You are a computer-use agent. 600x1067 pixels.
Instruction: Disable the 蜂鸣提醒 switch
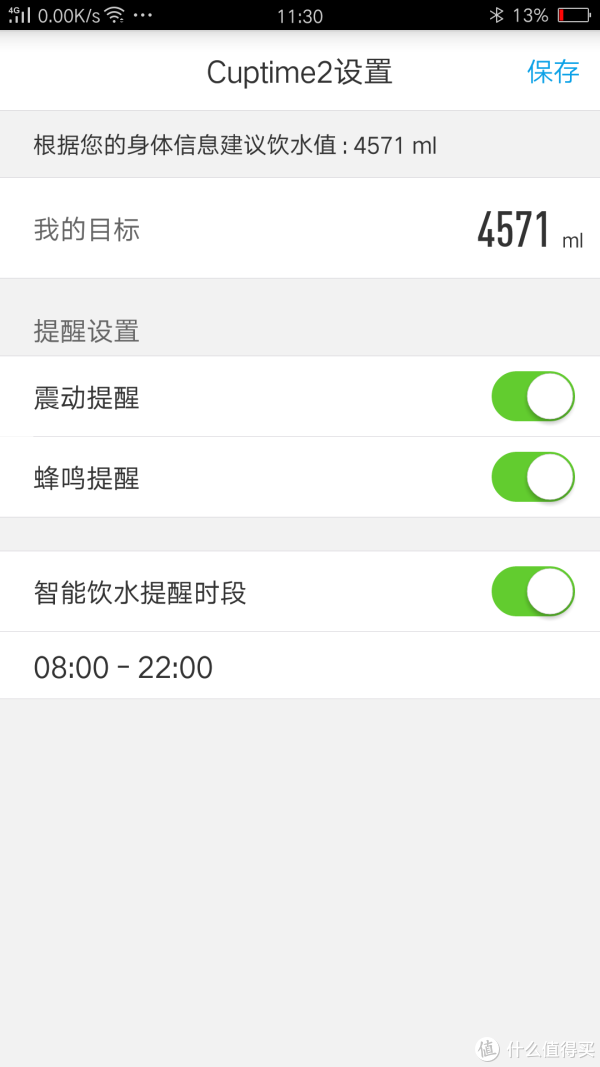[x=533, y=477]
